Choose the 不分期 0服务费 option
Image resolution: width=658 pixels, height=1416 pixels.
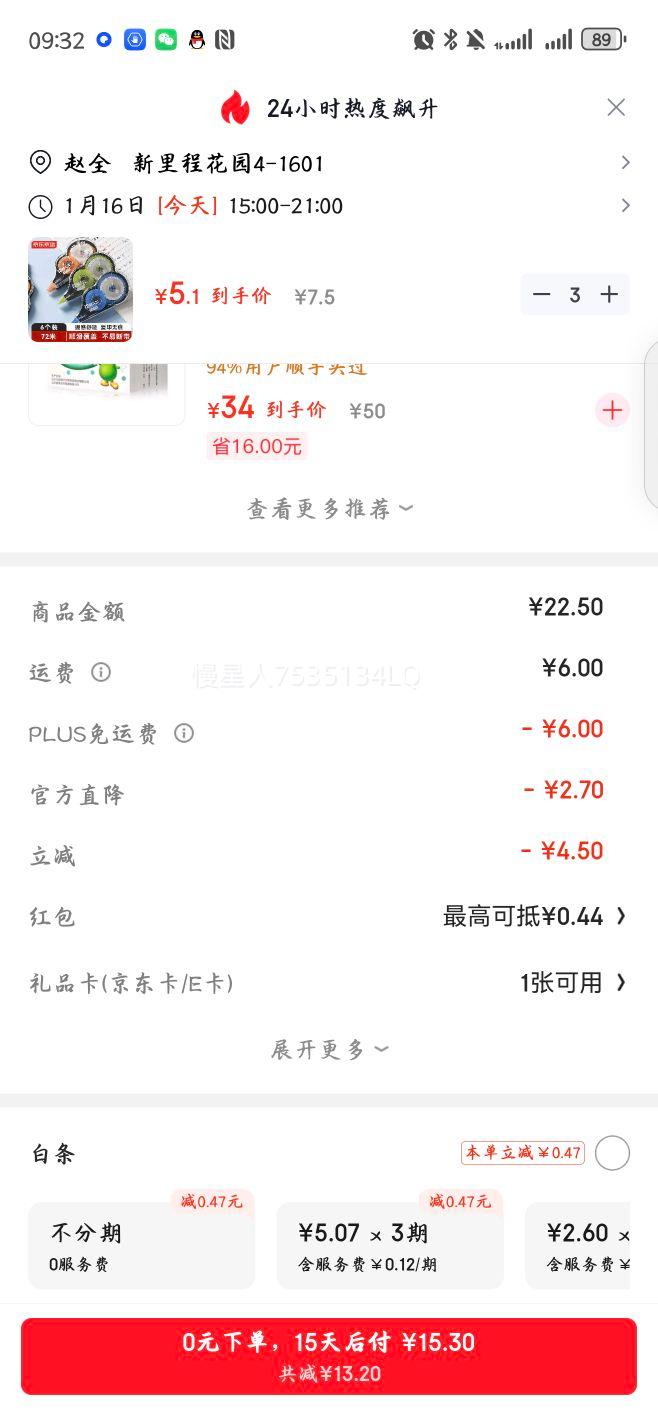141,1245
